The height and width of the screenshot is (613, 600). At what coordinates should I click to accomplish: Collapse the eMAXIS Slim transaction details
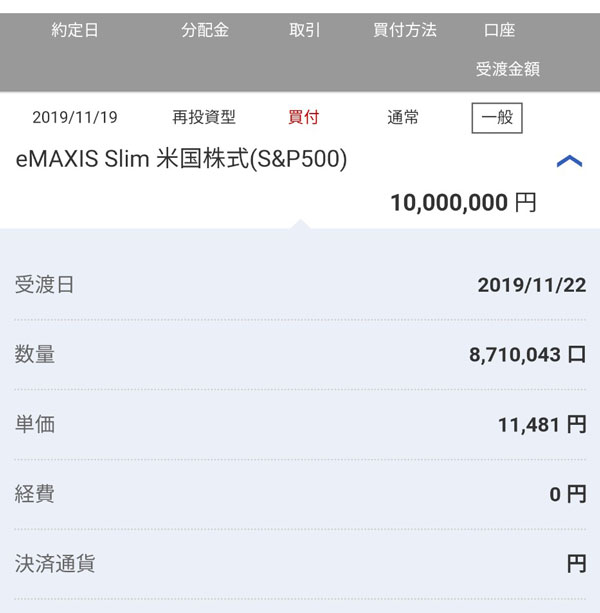568,161
